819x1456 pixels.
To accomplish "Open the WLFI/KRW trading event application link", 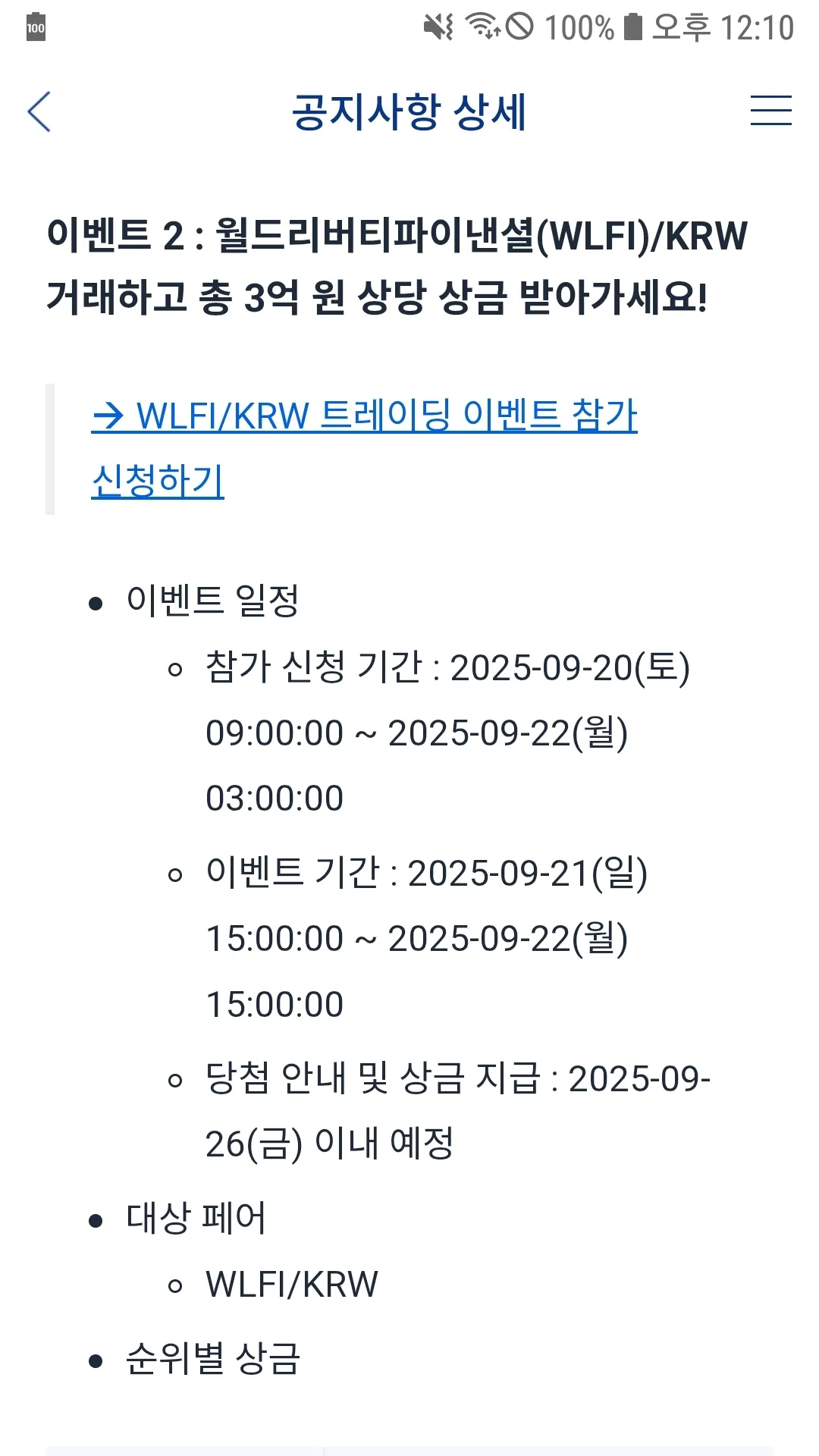I will point(364,416).
